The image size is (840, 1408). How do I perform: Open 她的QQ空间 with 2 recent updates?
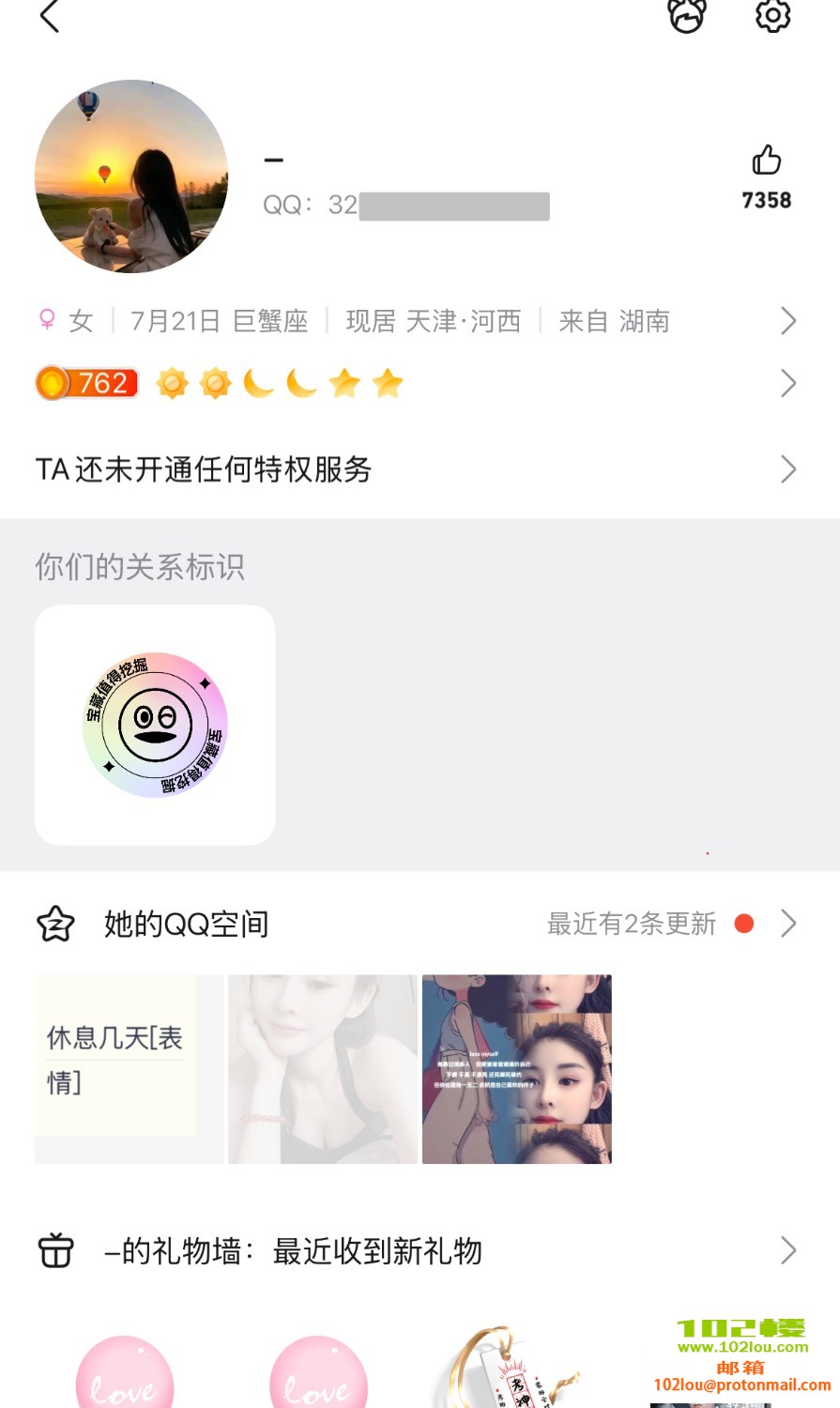(413, 924)
